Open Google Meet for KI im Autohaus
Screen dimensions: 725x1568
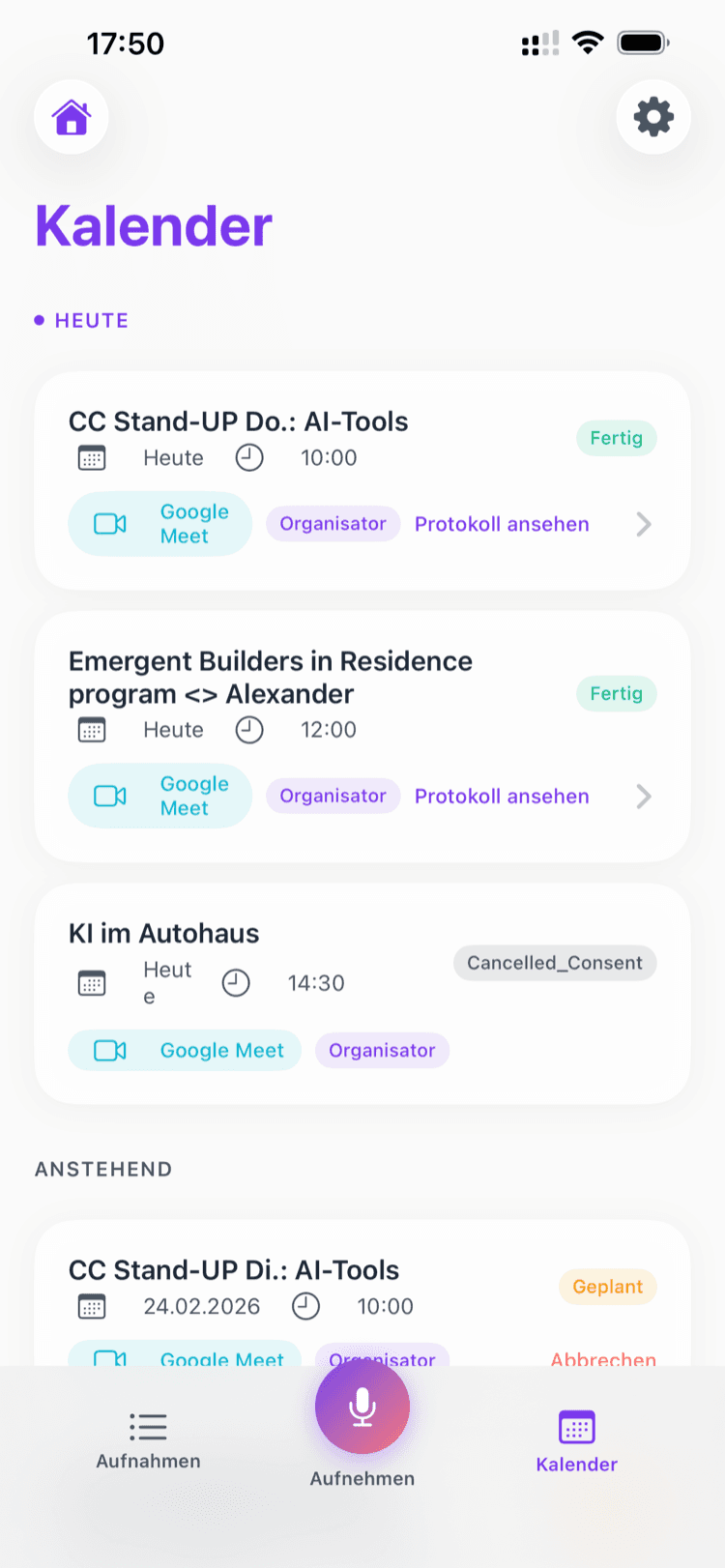(185, 1051)
